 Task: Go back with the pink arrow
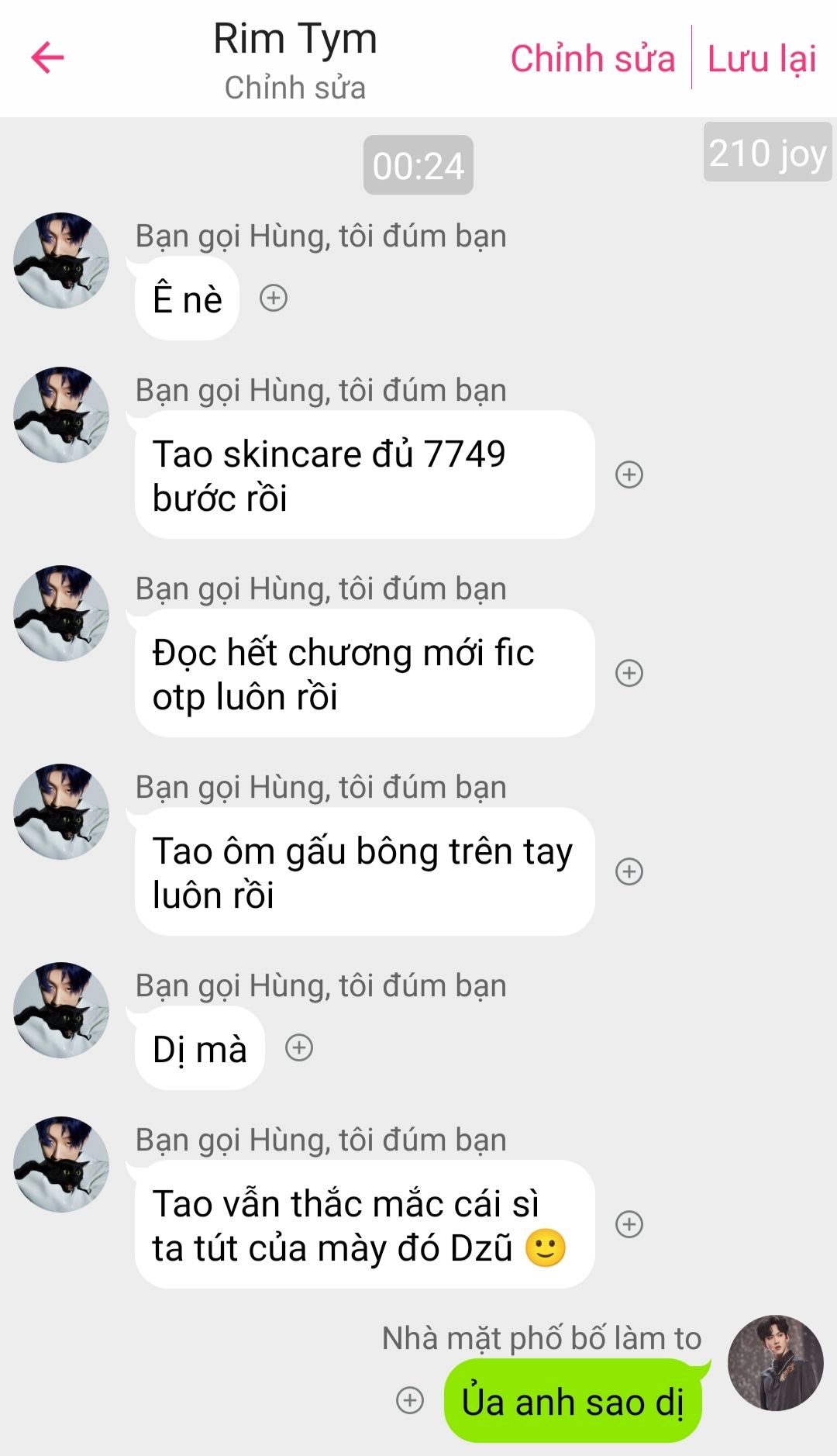[47, 58]
